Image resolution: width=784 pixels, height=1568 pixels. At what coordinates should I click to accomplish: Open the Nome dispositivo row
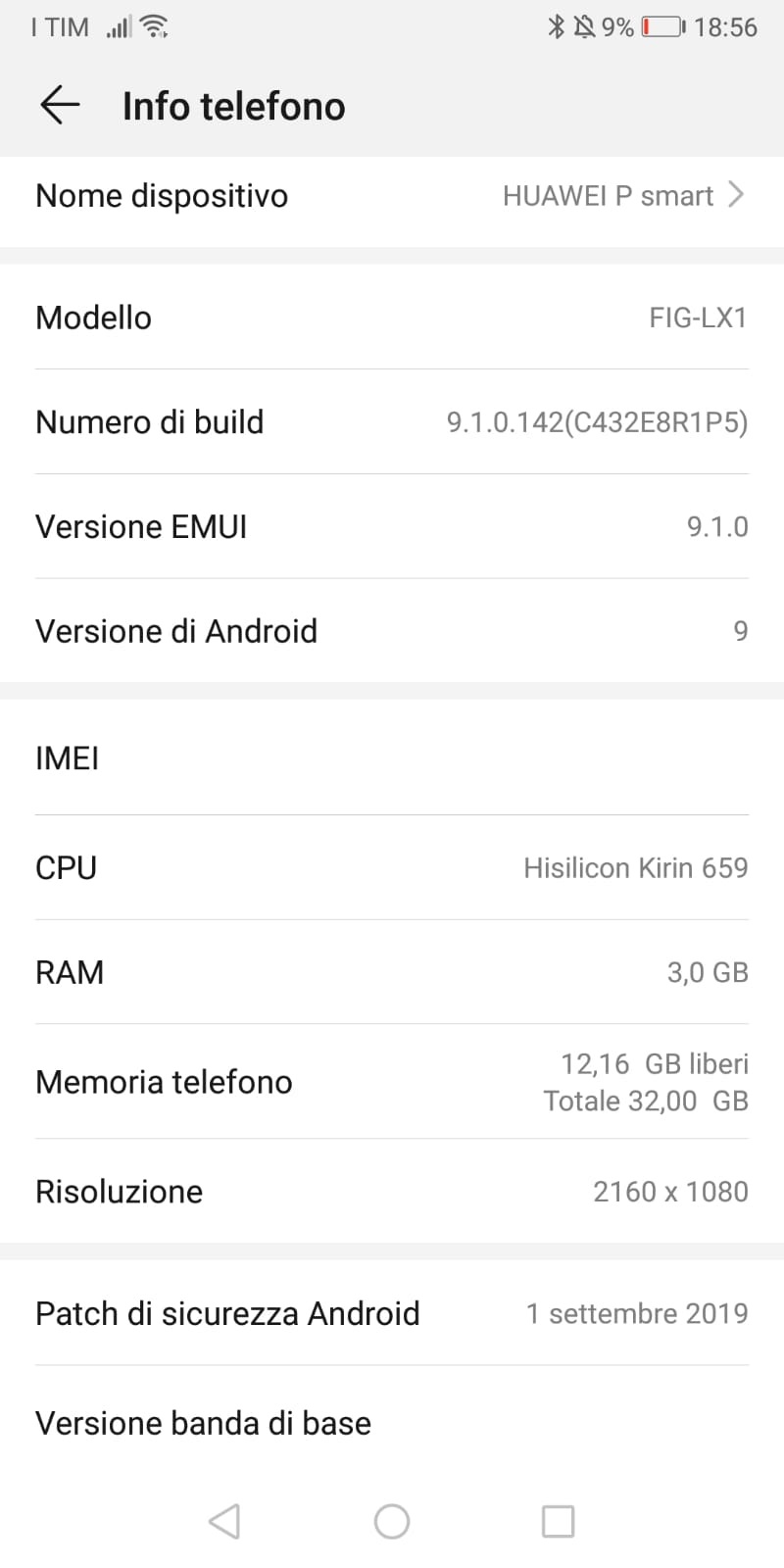click(392, 196)
